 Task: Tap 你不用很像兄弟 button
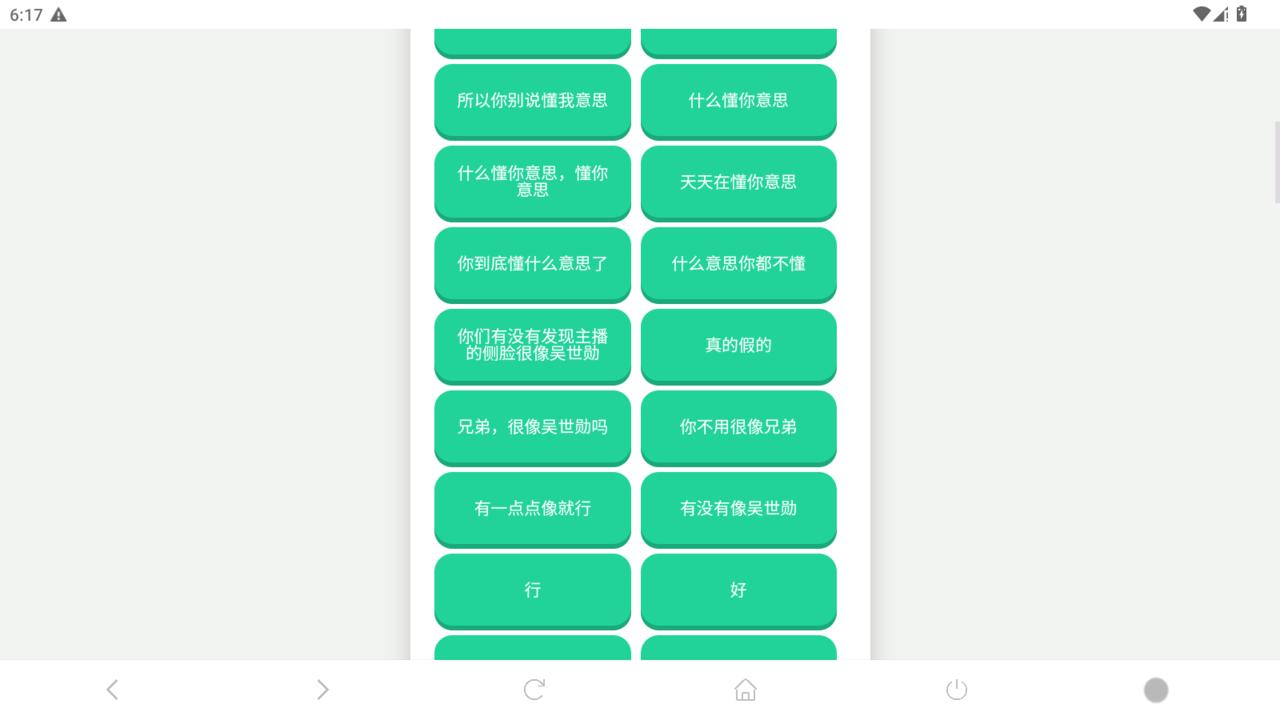738,426
